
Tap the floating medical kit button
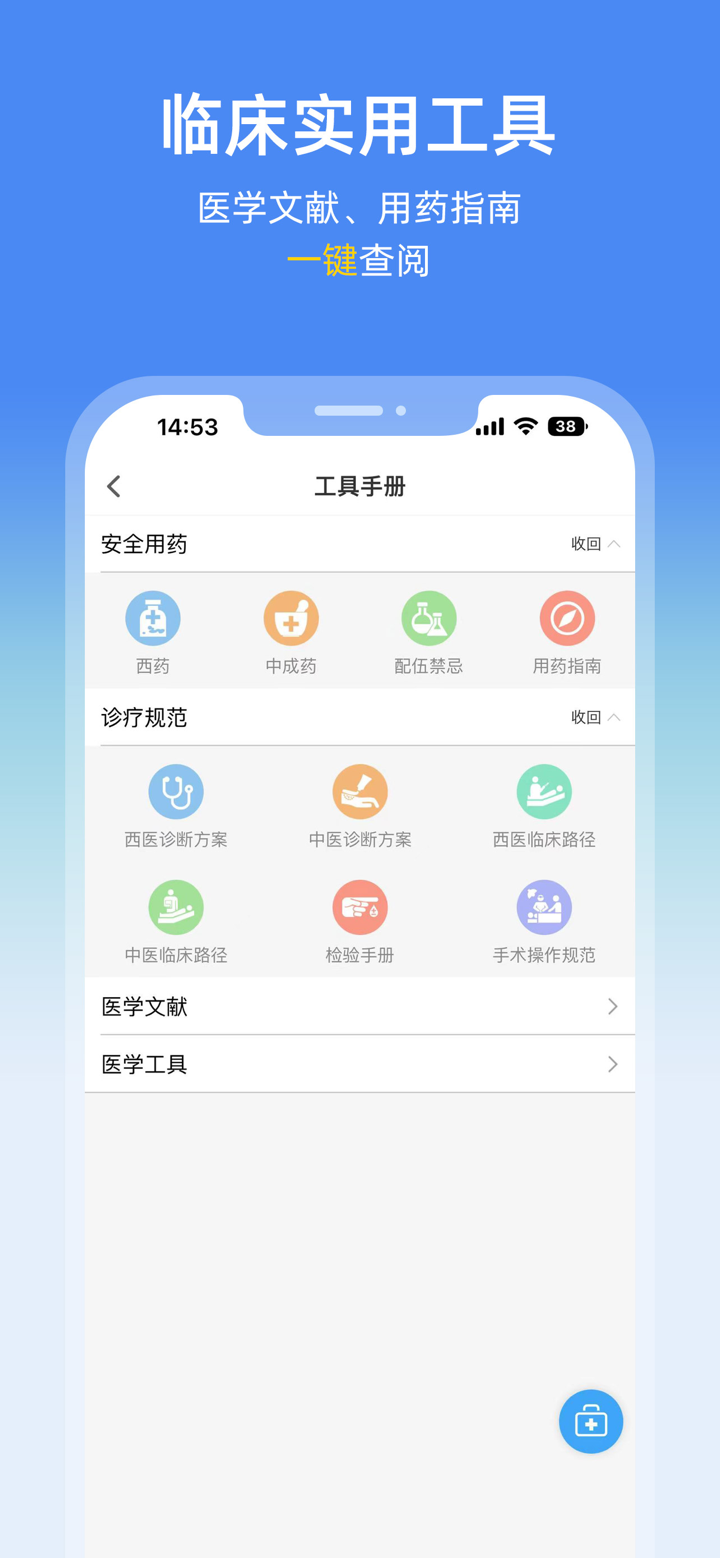click(590, 1421)
